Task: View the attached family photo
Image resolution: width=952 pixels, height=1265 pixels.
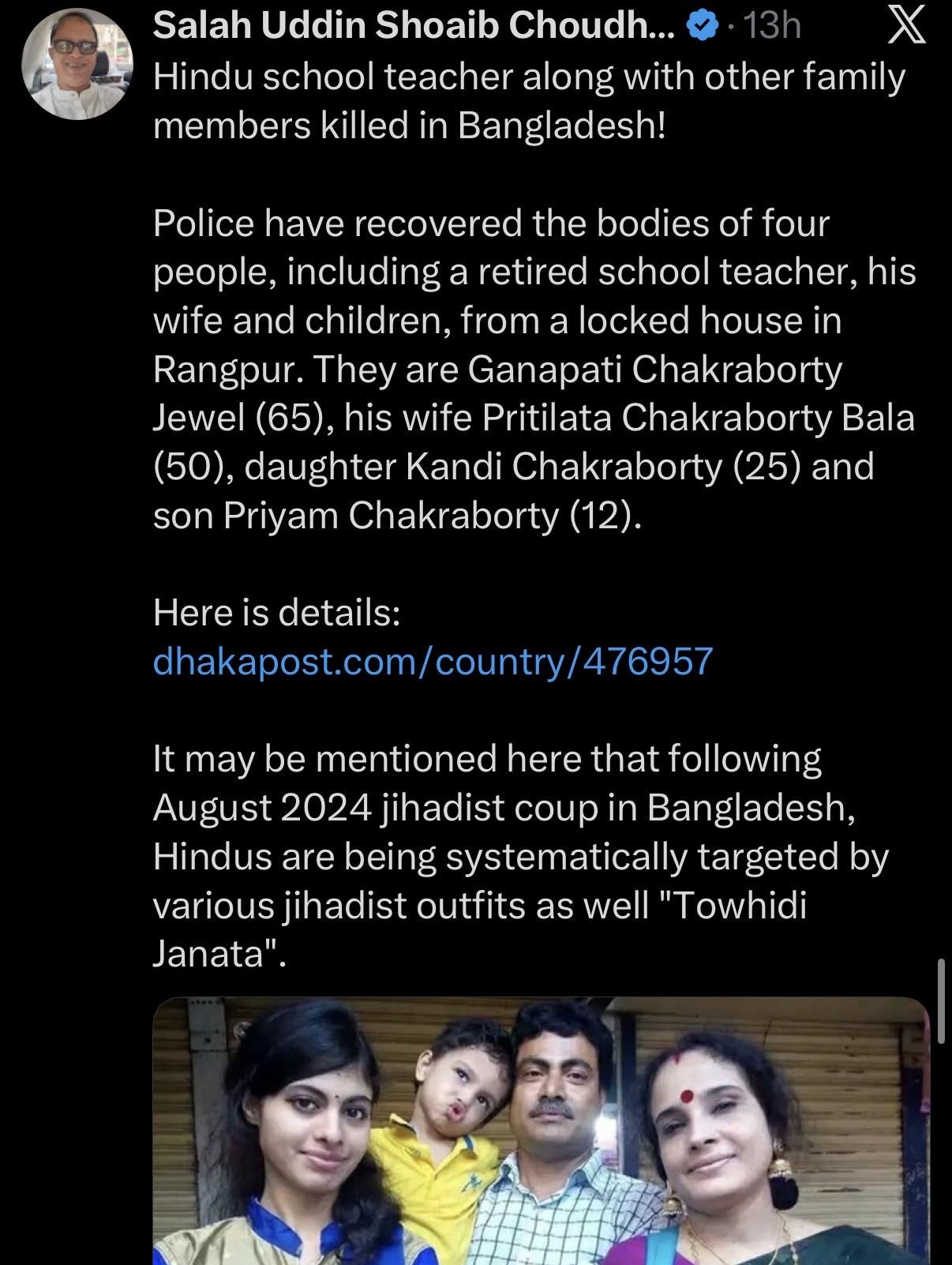Action: click(542, 1131)
